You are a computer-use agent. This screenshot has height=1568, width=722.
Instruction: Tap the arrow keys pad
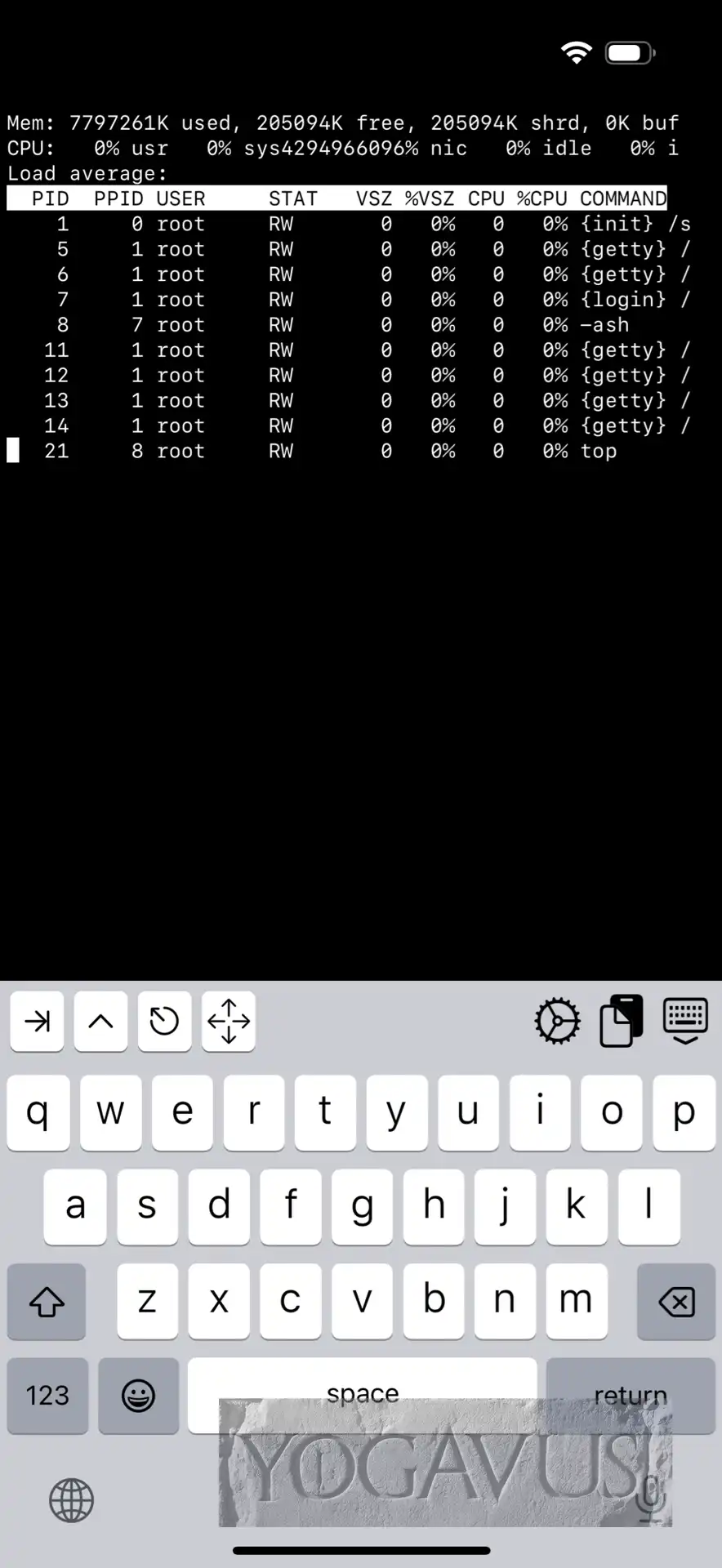point(229,1021)
